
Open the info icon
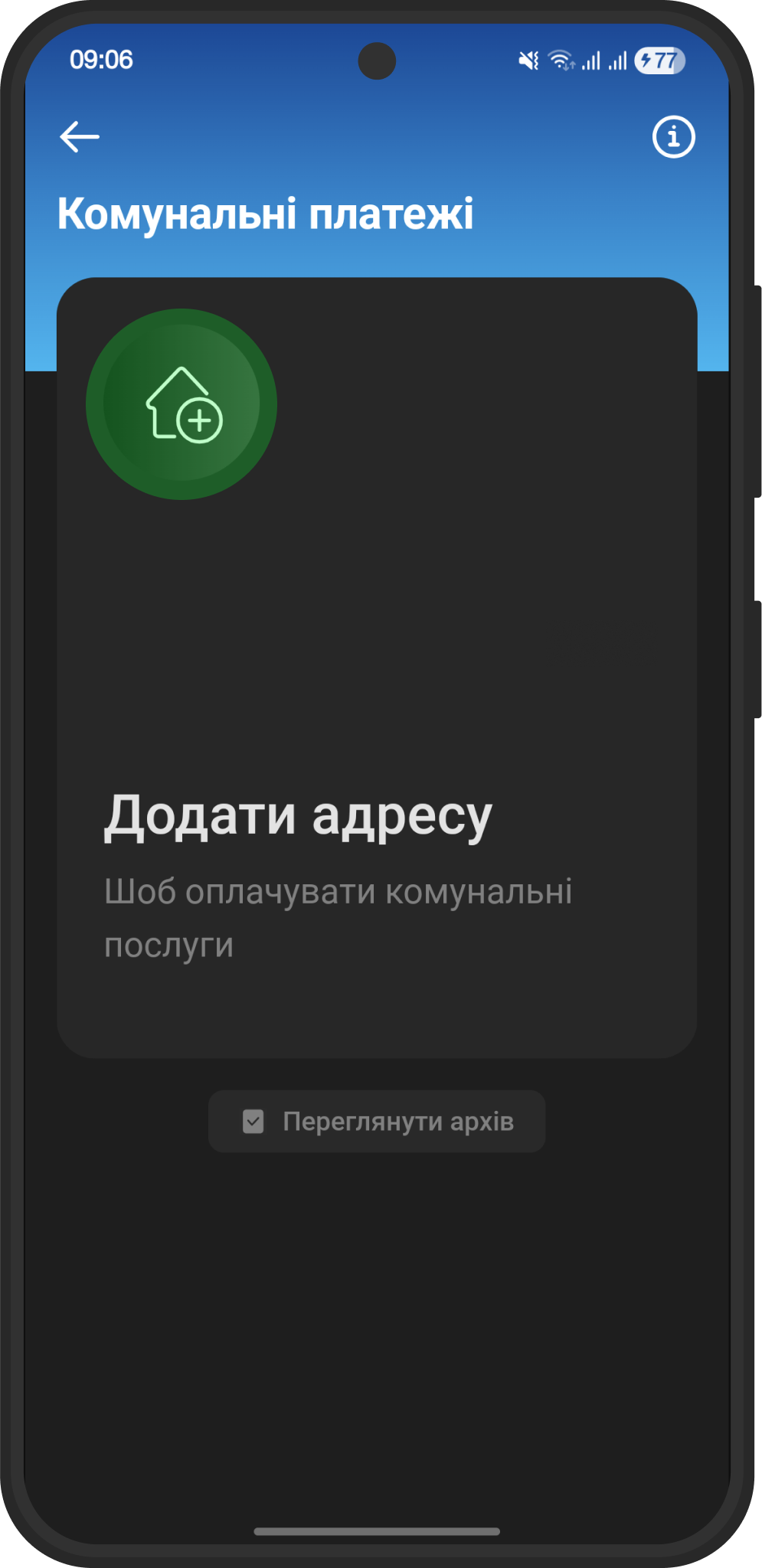coord(673,137)
